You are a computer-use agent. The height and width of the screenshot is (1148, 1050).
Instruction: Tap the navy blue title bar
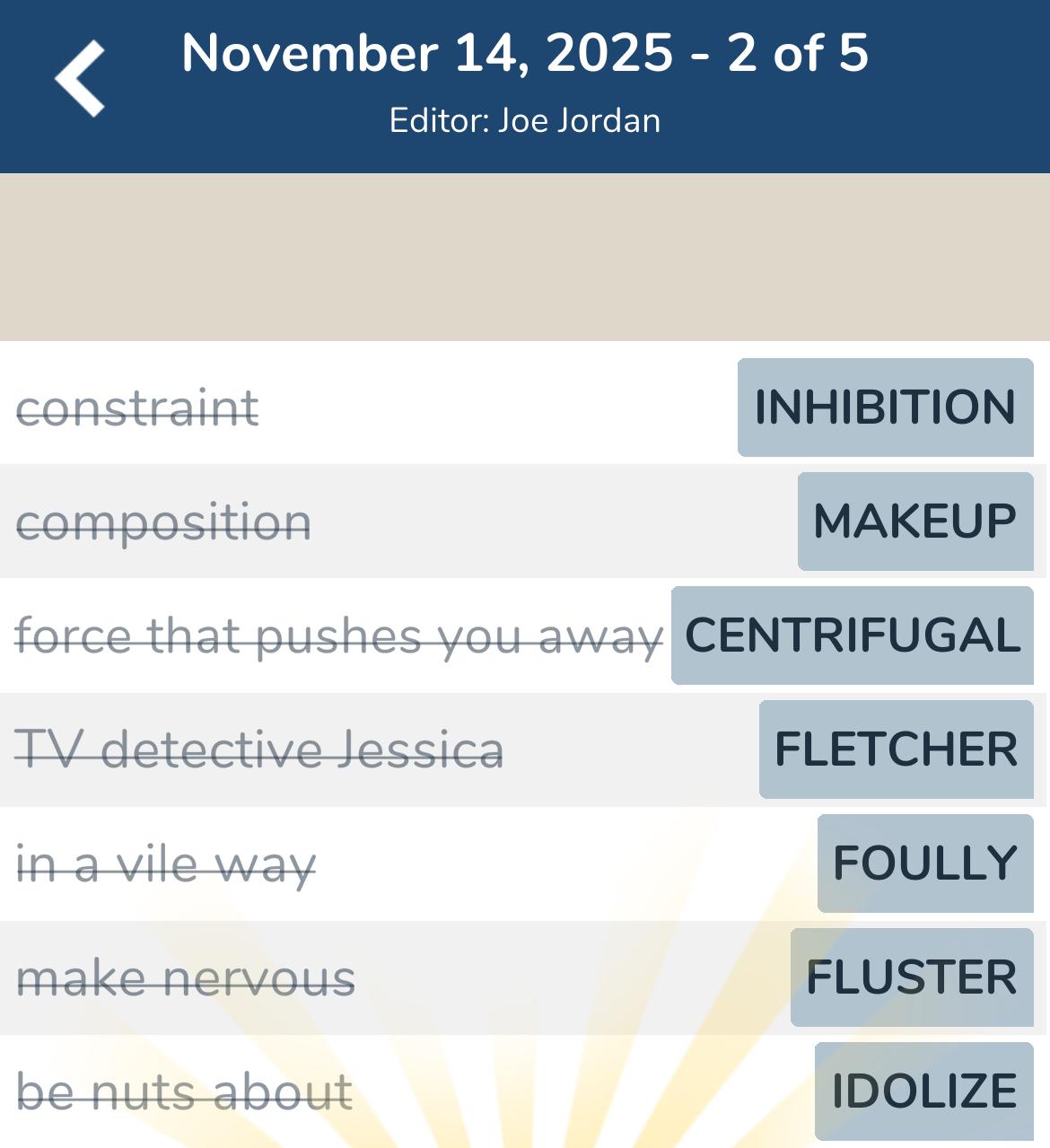click(x=525, y=85)
